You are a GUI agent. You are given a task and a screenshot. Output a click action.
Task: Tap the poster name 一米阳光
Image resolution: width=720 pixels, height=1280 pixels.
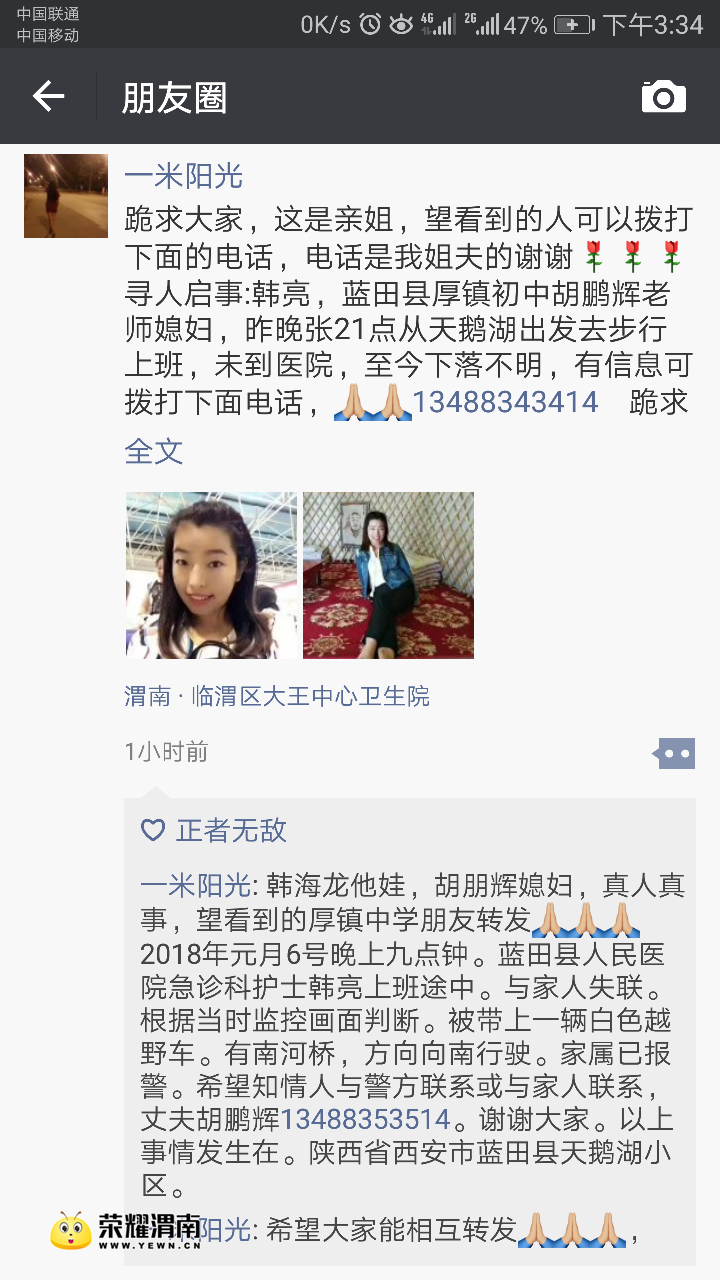click(183, 177)
